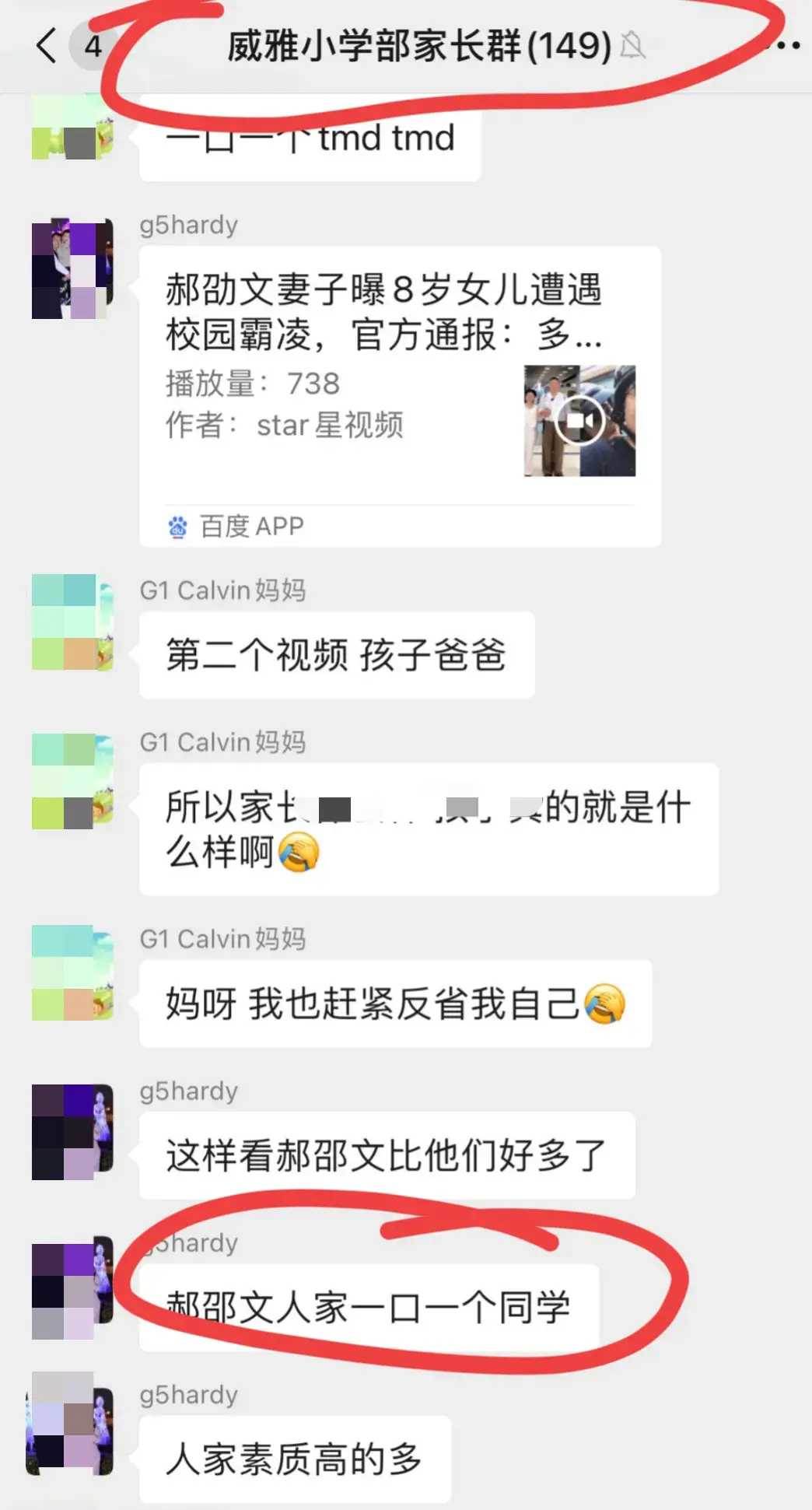Go back to the chat list
This screenshot has width=812, height=1510.
point(47,45)
